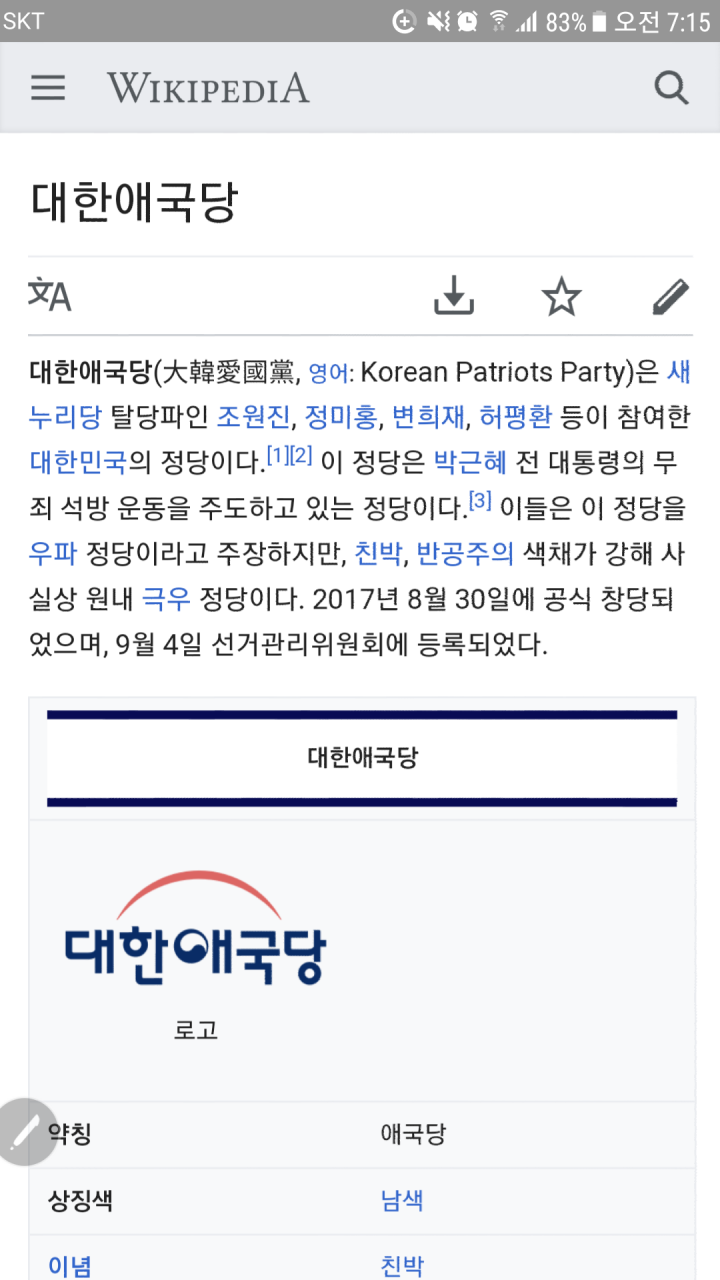
Task: Tap the floating pencil edit button
Action: (x=26, y=1132)
